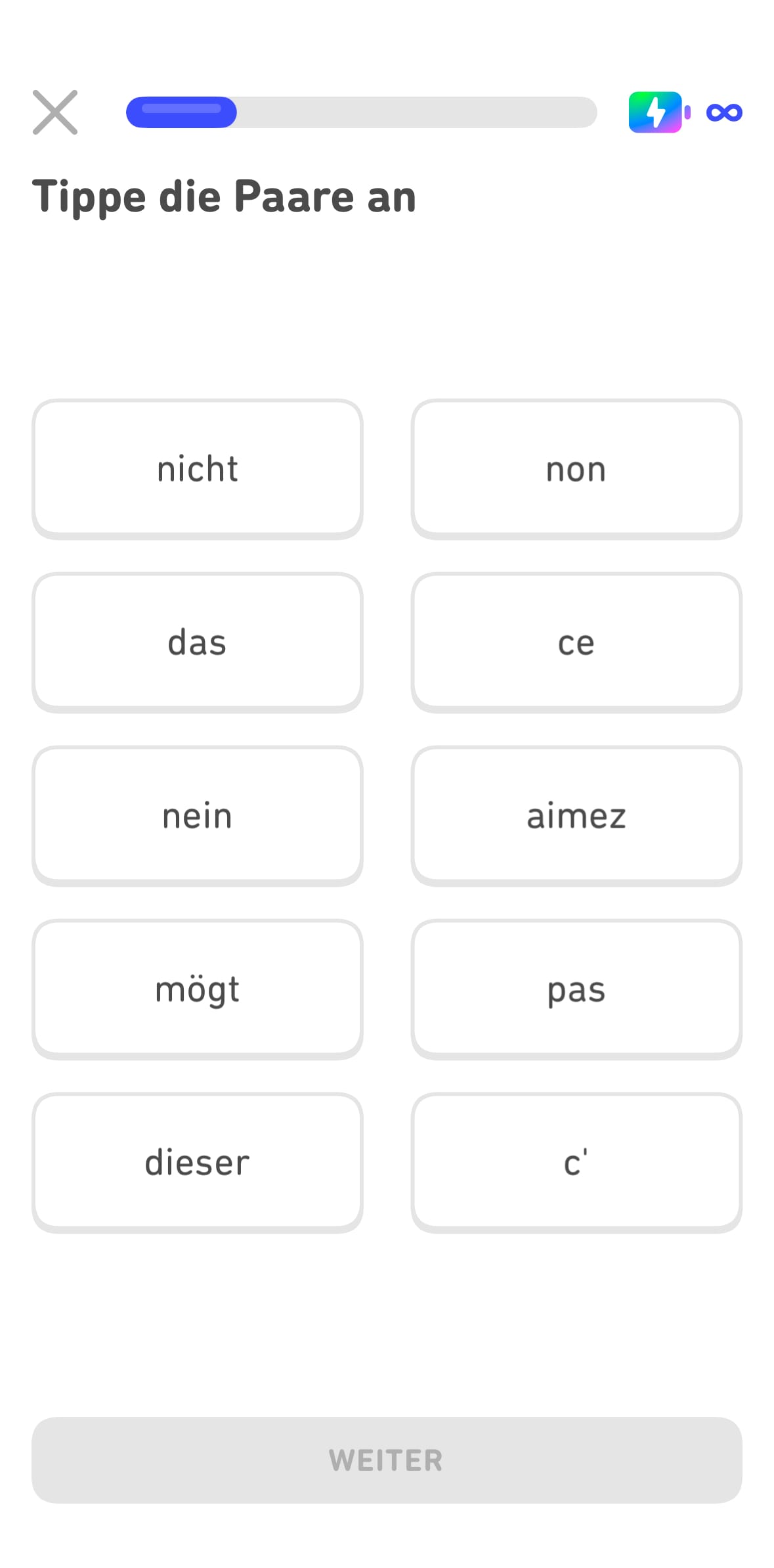
Task: Select the 'aimez' answer card
Action: (576, 815)
